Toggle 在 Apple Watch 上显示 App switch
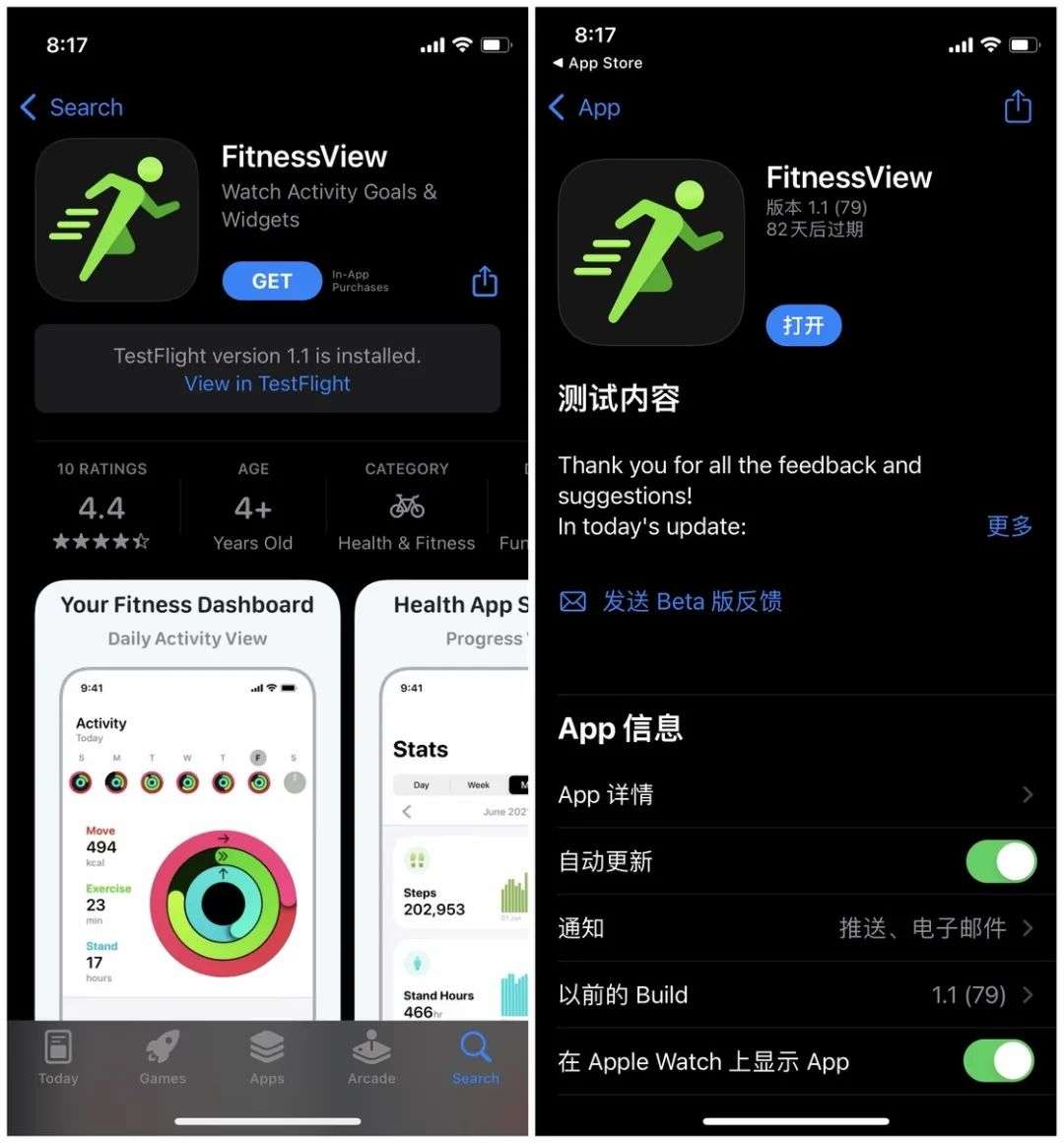 (x=998, y=1061)
